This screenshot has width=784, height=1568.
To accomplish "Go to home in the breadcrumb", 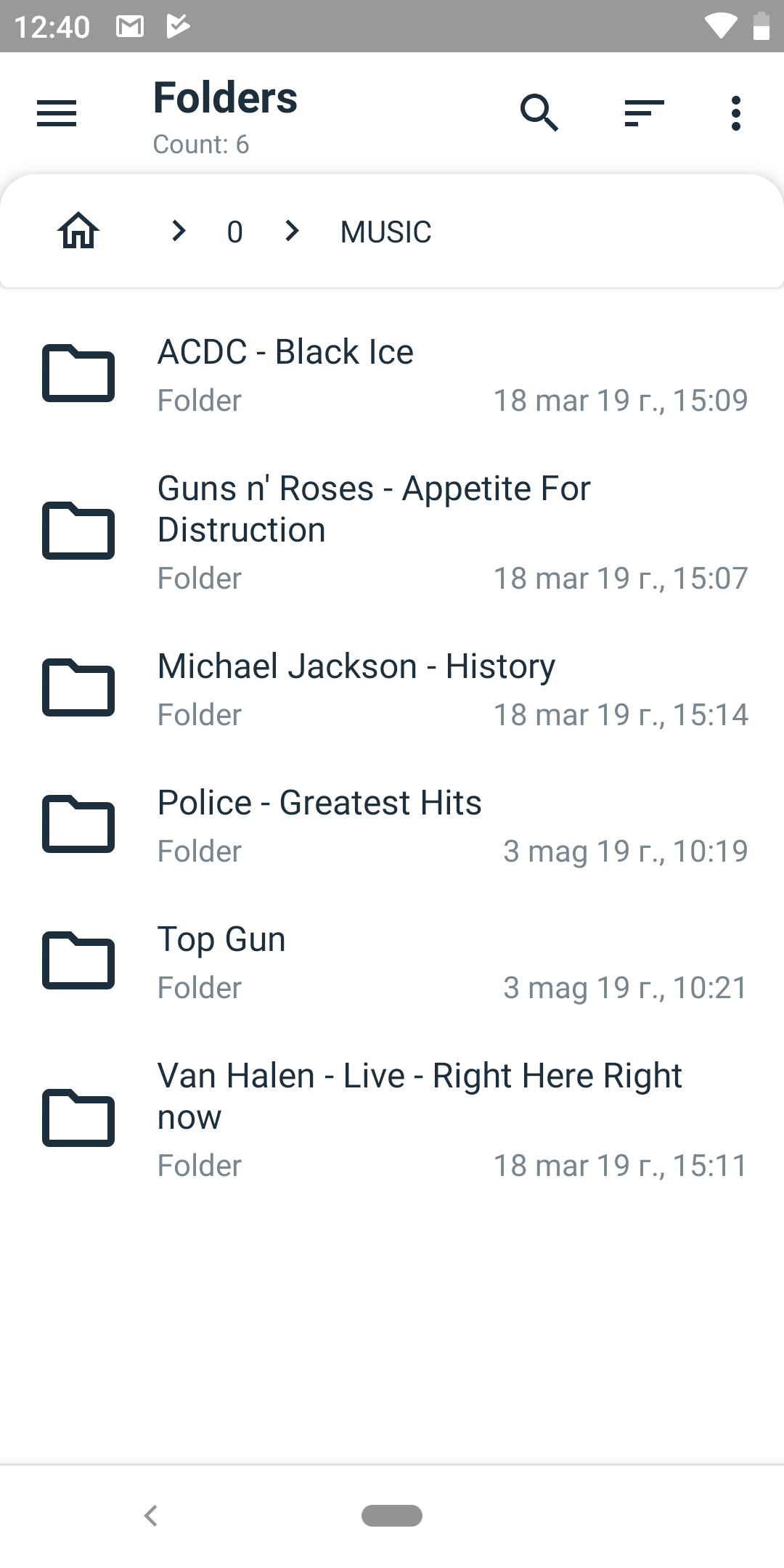I will pyautogui.click(x=78, y=232).
